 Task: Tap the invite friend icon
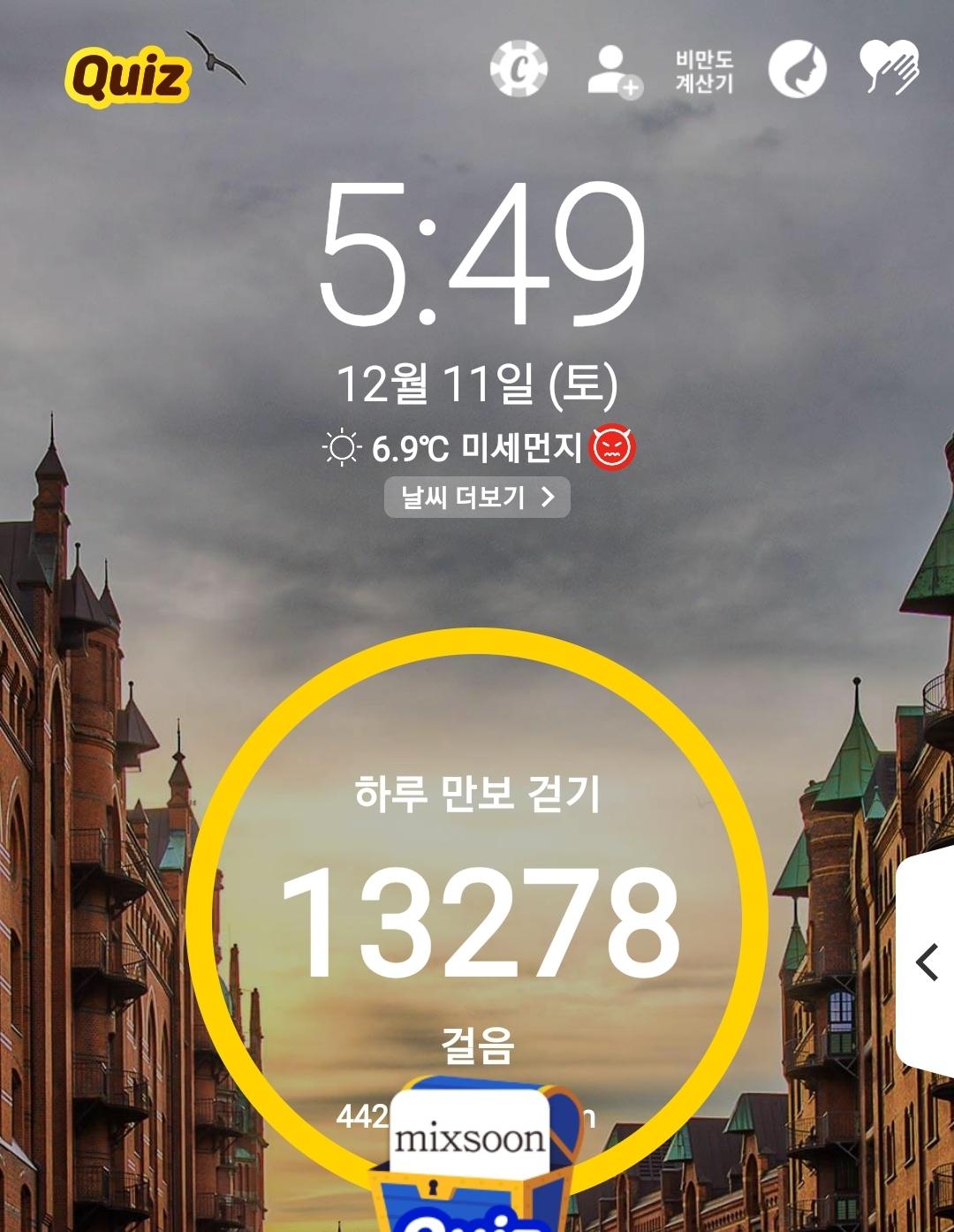pos(614,71)
